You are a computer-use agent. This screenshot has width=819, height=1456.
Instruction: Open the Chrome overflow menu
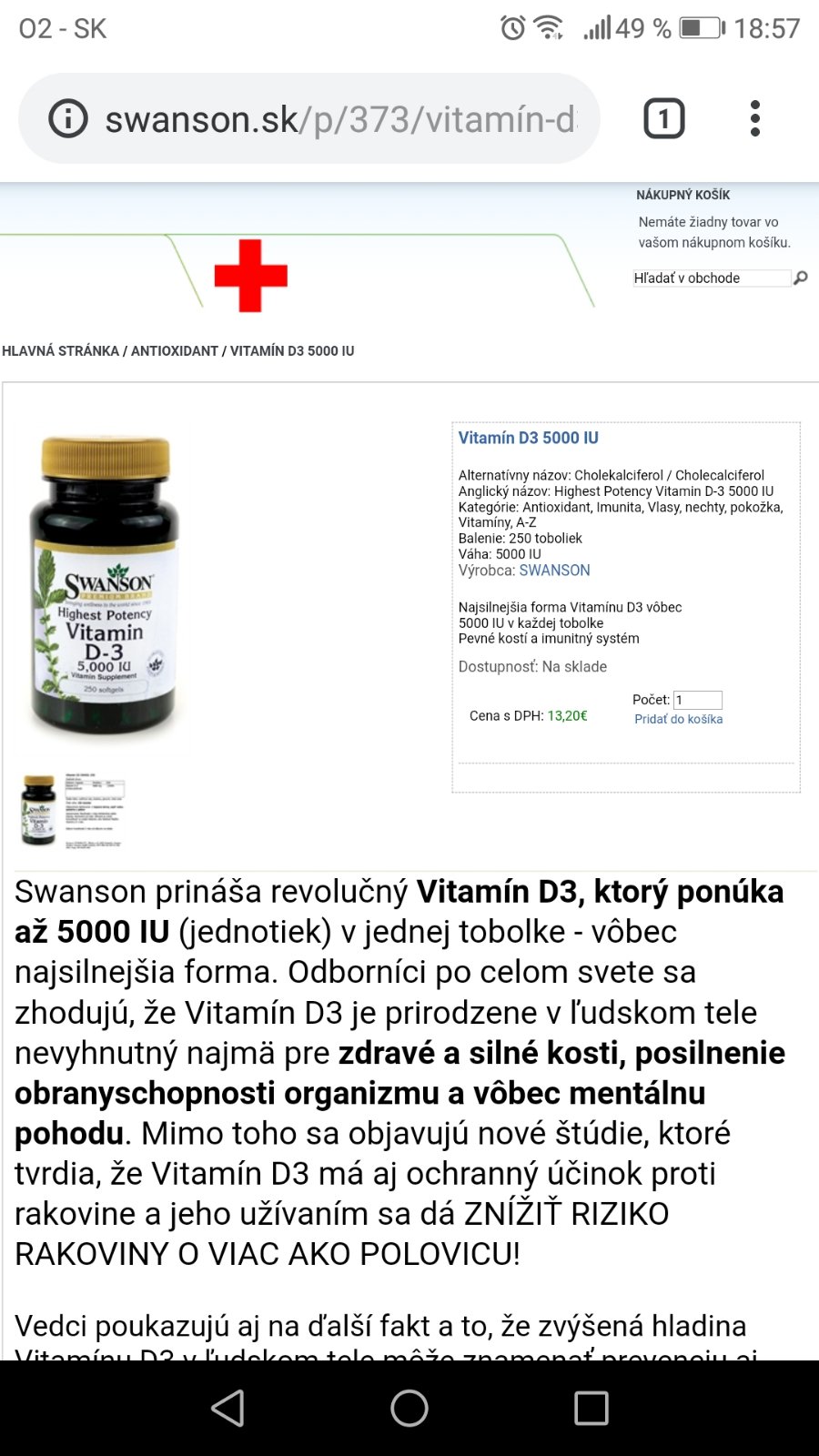(x=754, y=119)
